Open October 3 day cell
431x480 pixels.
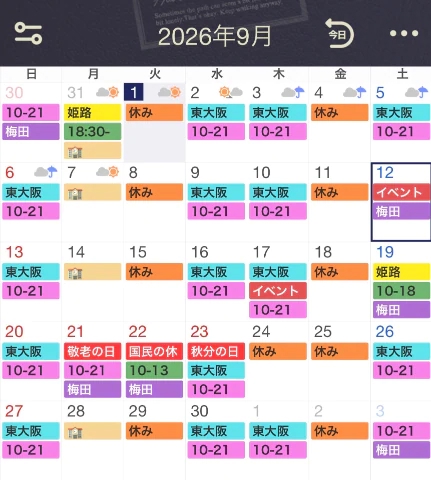[401, 441]
